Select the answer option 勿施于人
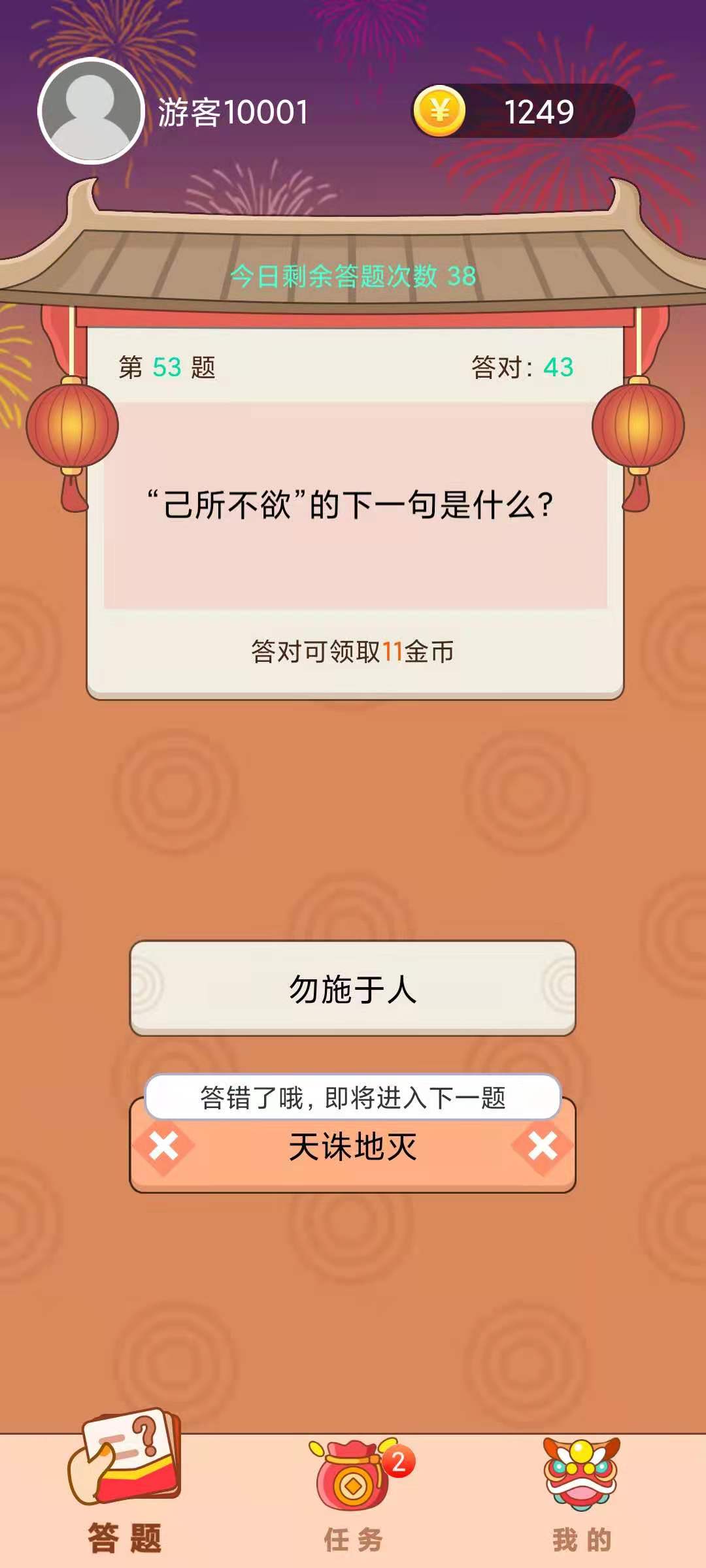The width and height of the screenshot is (706, 1568). pos(353,989)
